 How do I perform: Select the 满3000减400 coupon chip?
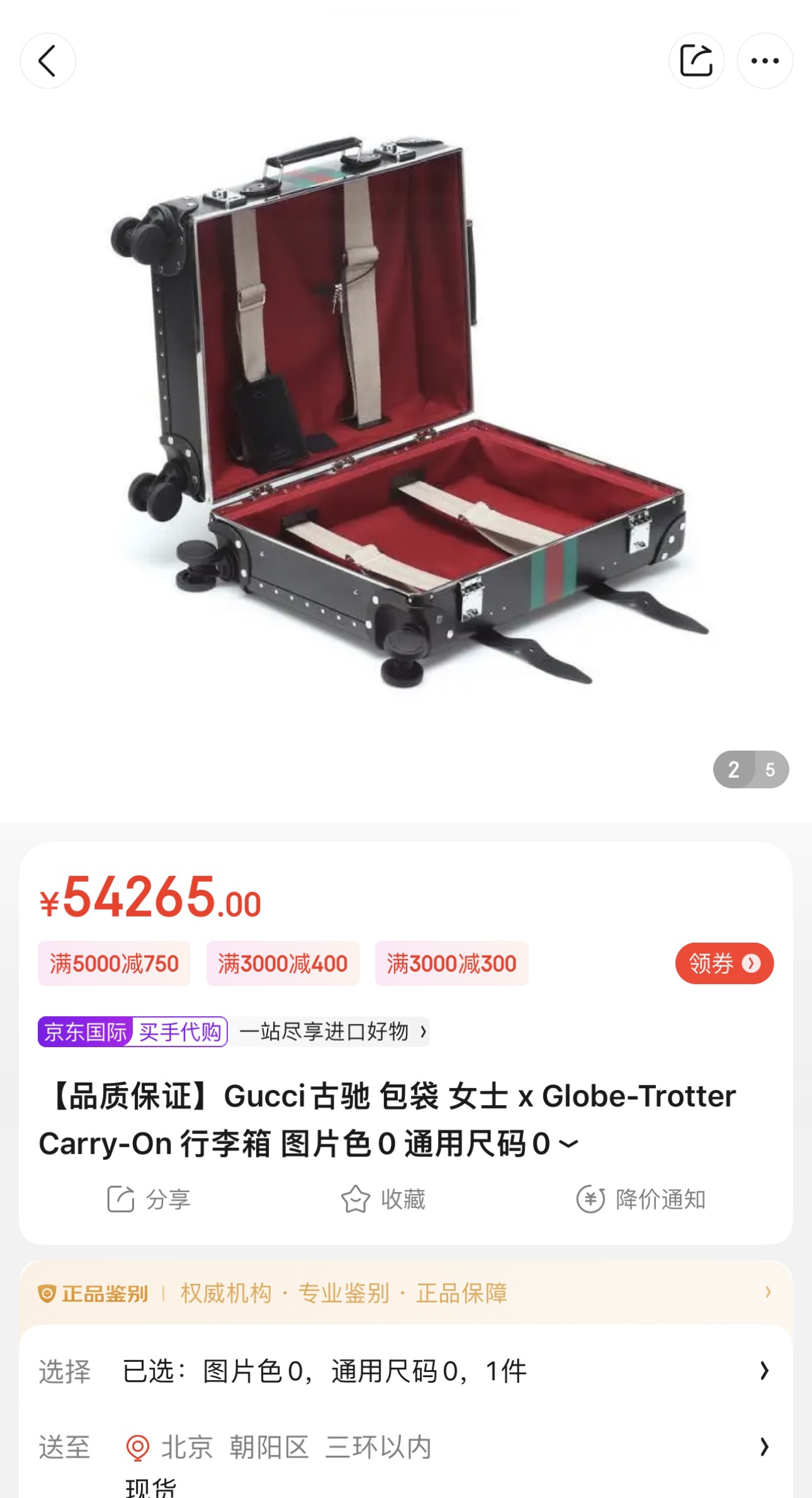point(283,963)
